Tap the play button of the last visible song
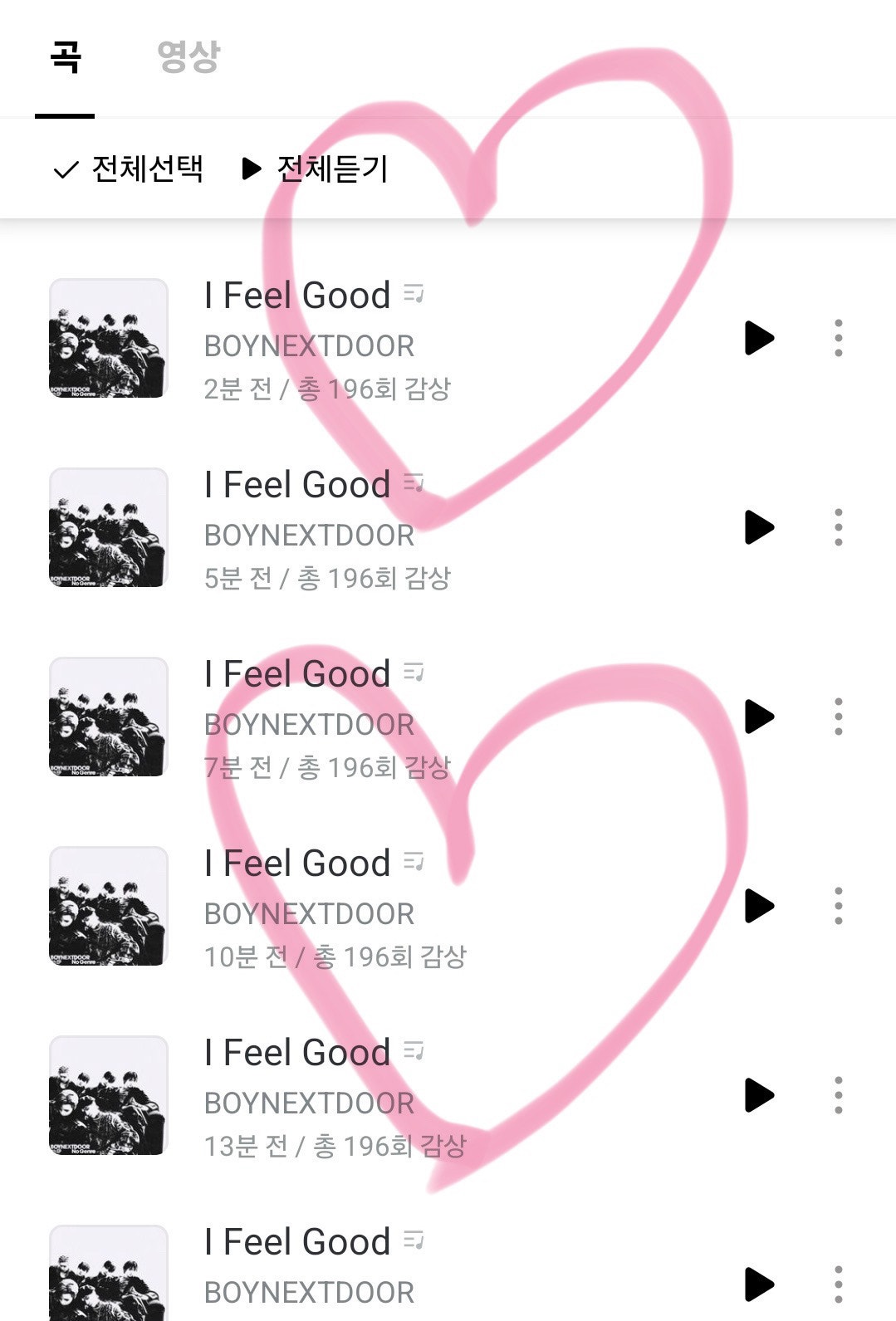Viewport: 896px width, 1321px height. [760, 1282]
